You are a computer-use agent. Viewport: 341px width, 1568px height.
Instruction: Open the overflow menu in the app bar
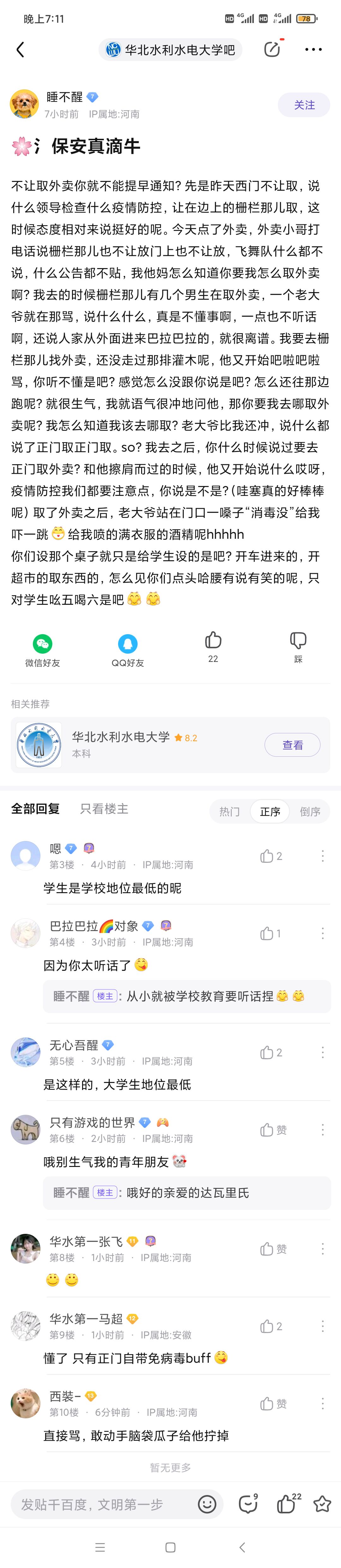pos(313,50)
